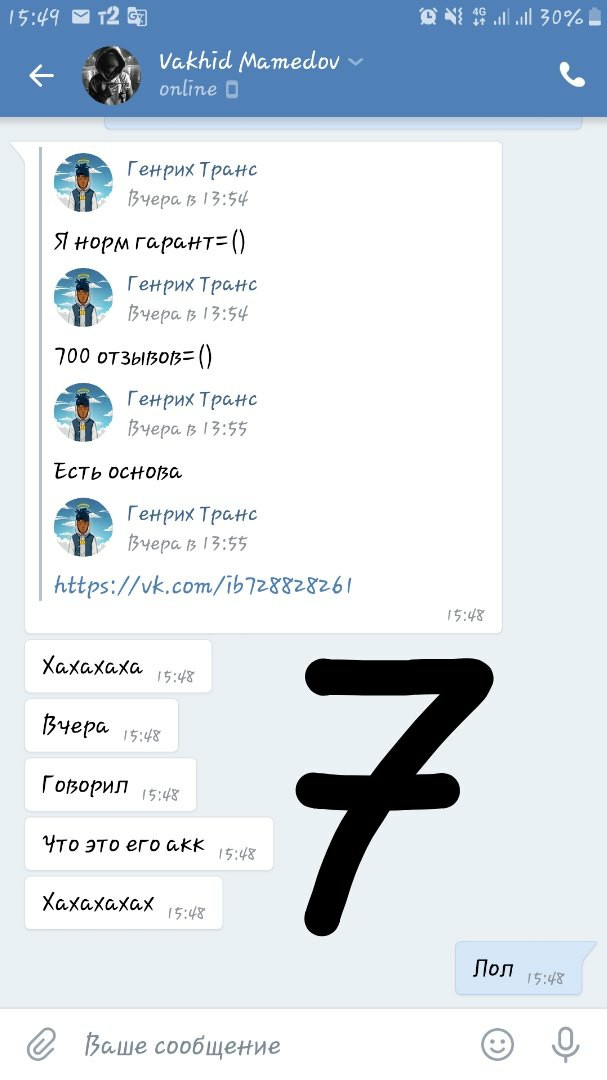607x1080 pixels.
Task: Open Vakhid Mamedov's profile avatar
Action: (110, 75)
